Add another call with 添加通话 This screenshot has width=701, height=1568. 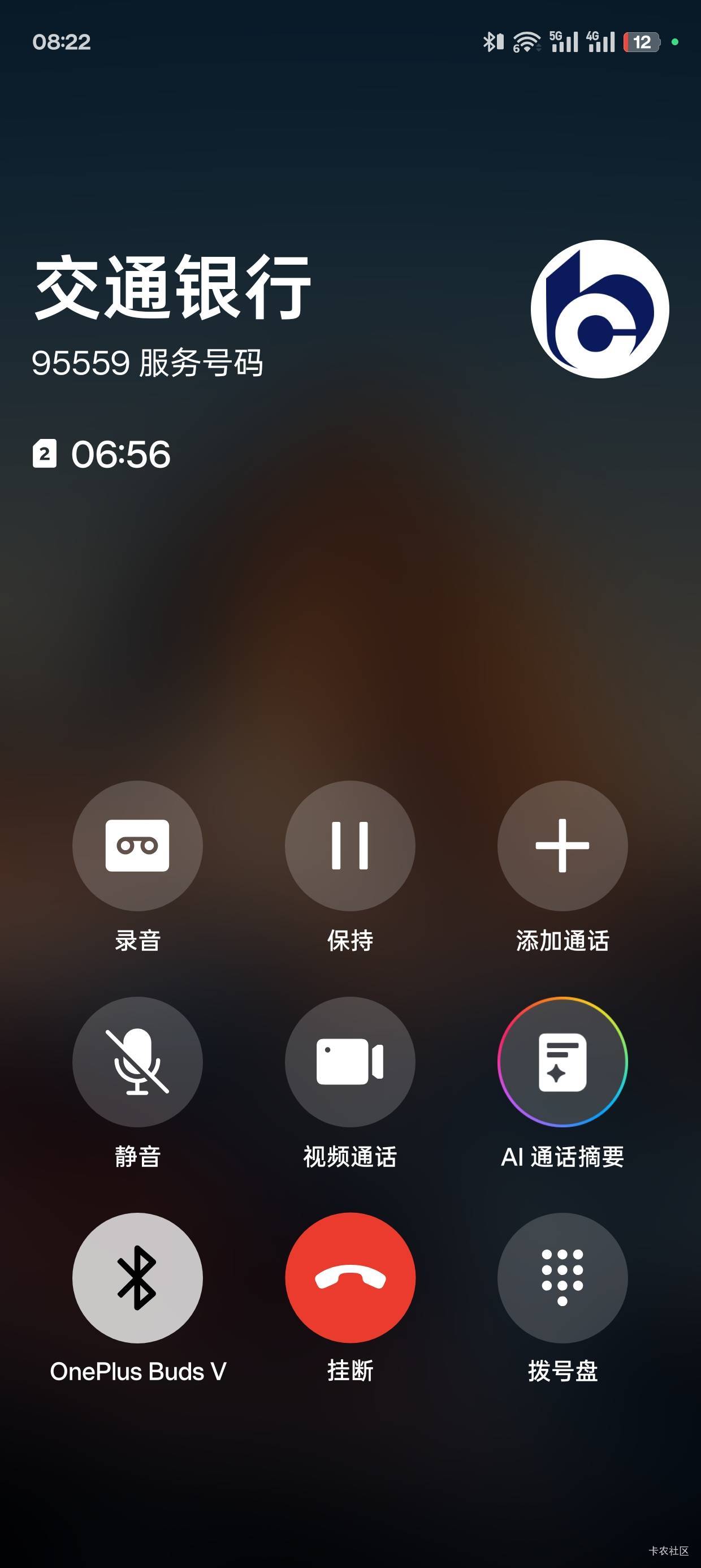(x=562, y=846)
